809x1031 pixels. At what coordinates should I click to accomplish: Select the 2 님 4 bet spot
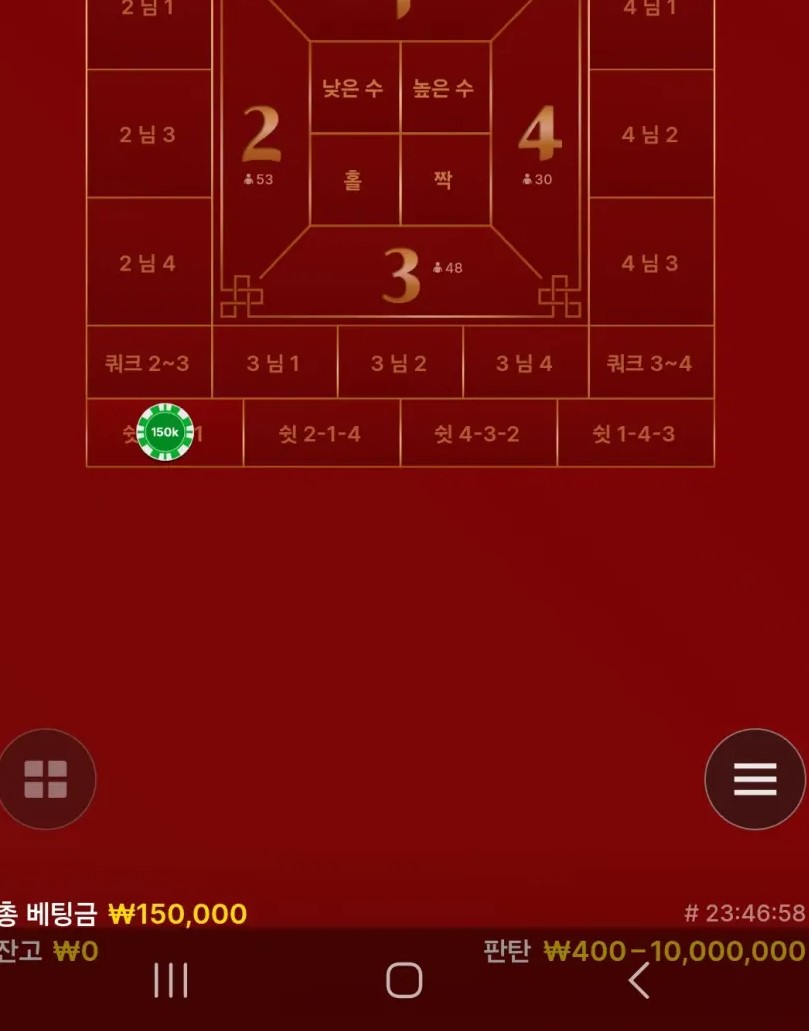click(x=148, y=263)
